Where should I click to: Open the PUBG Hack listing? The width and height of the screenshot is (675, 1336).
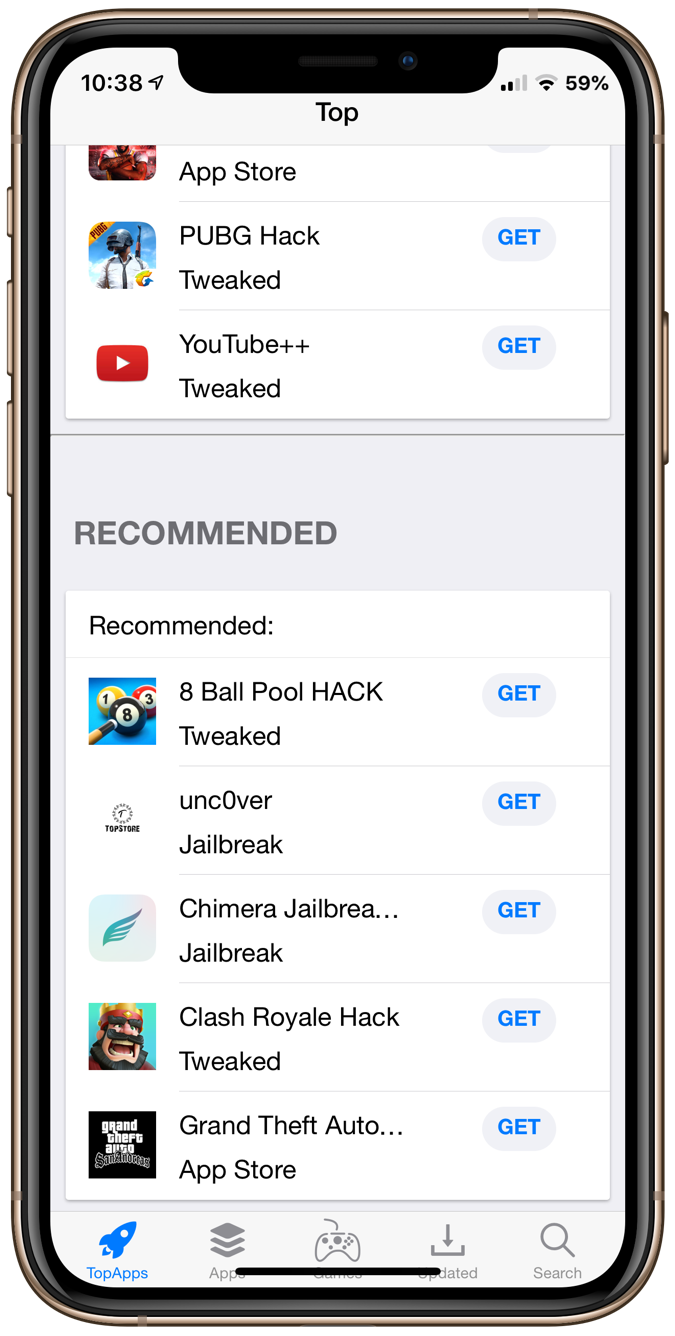coord(250,256)
